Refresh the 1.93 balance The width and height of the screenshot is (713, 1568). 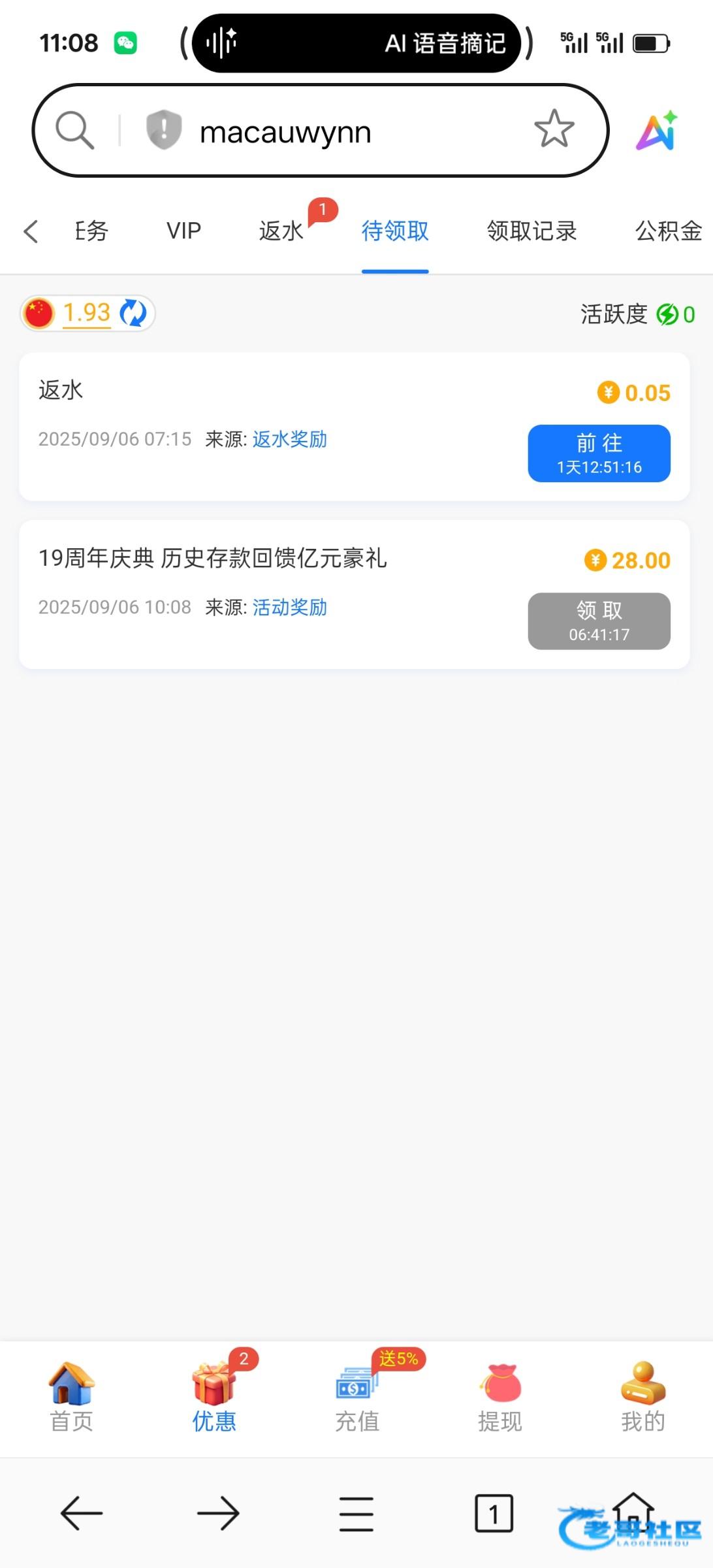[133, 313]
